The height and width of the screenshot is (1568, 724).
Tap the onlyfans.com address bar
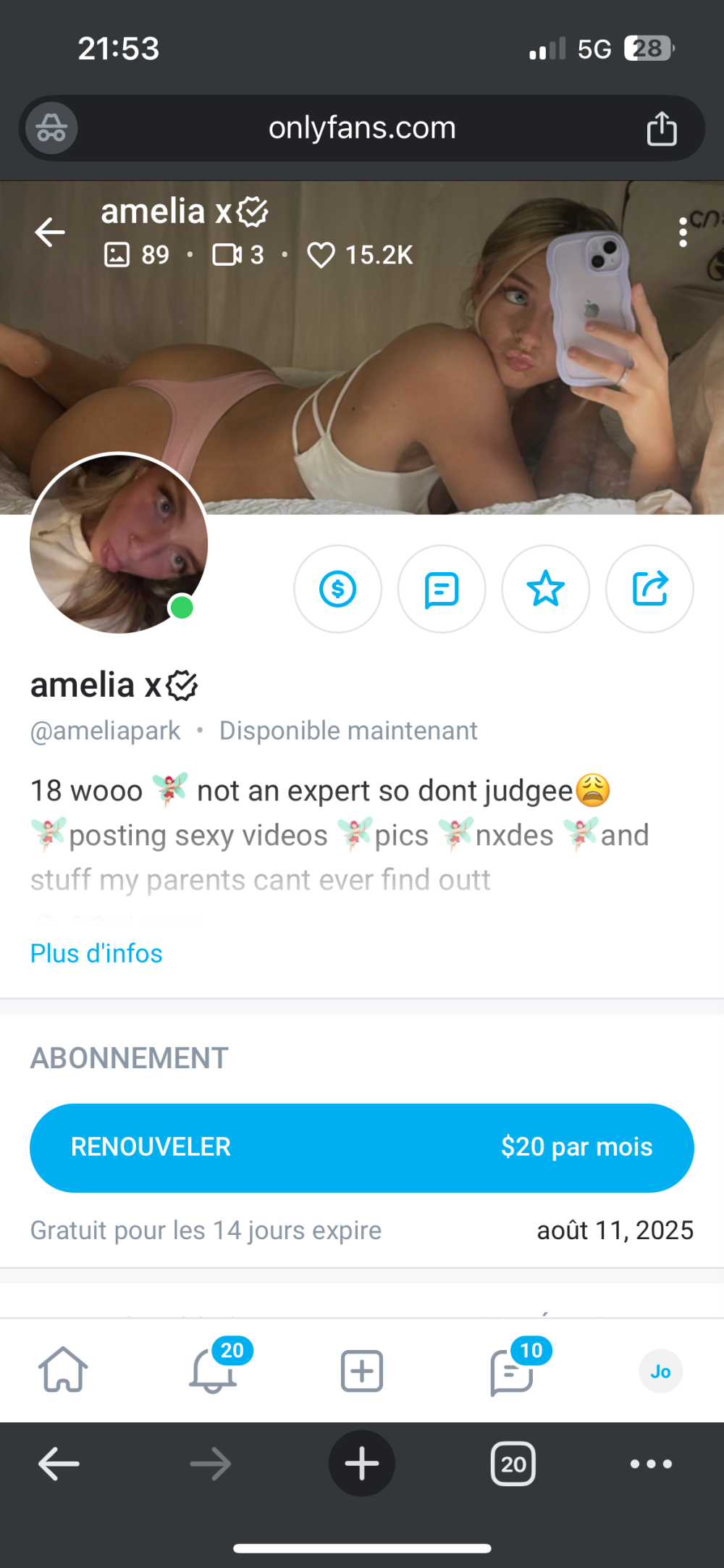[362, 128]
